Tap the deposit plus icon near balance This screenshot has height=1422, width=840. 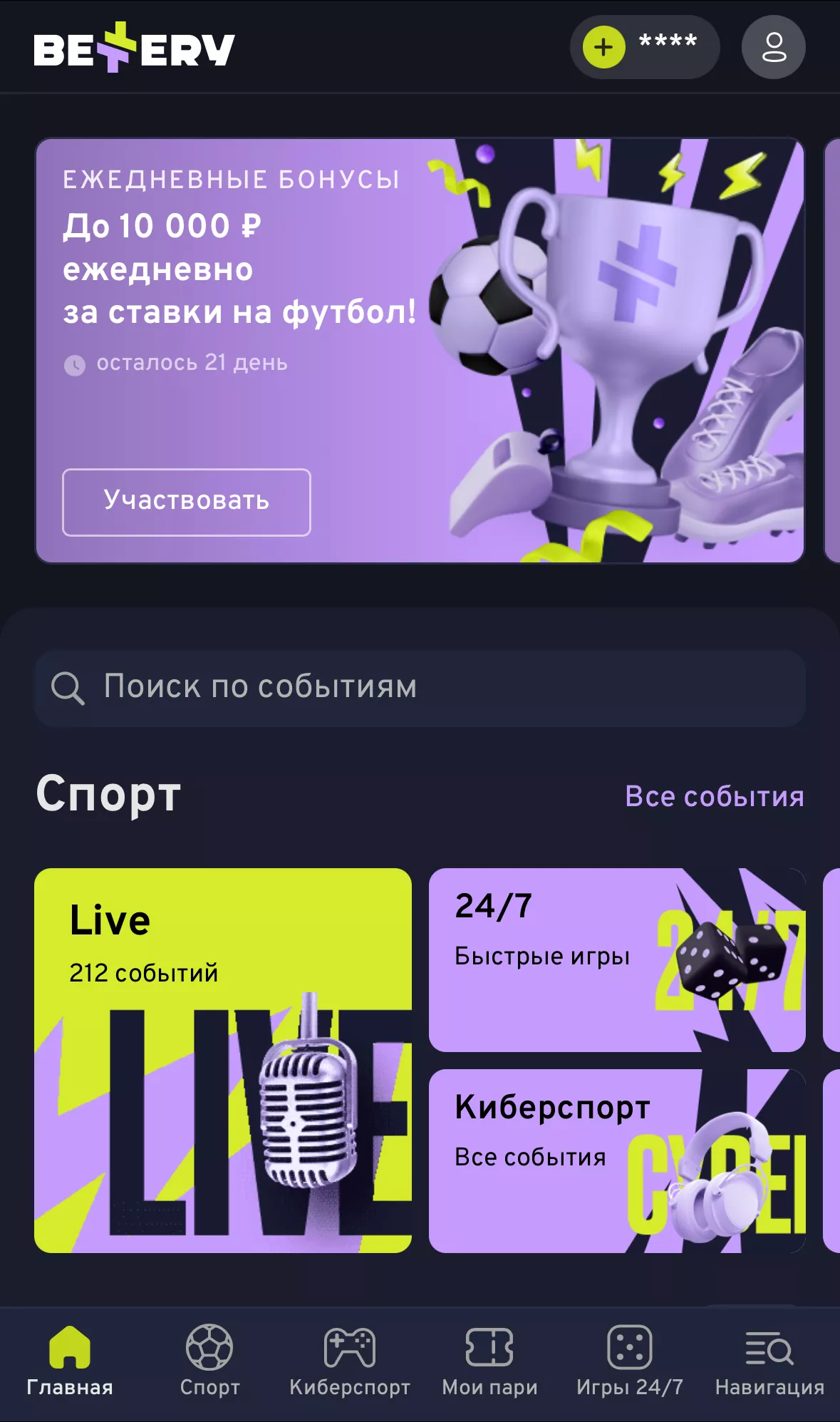604,47
